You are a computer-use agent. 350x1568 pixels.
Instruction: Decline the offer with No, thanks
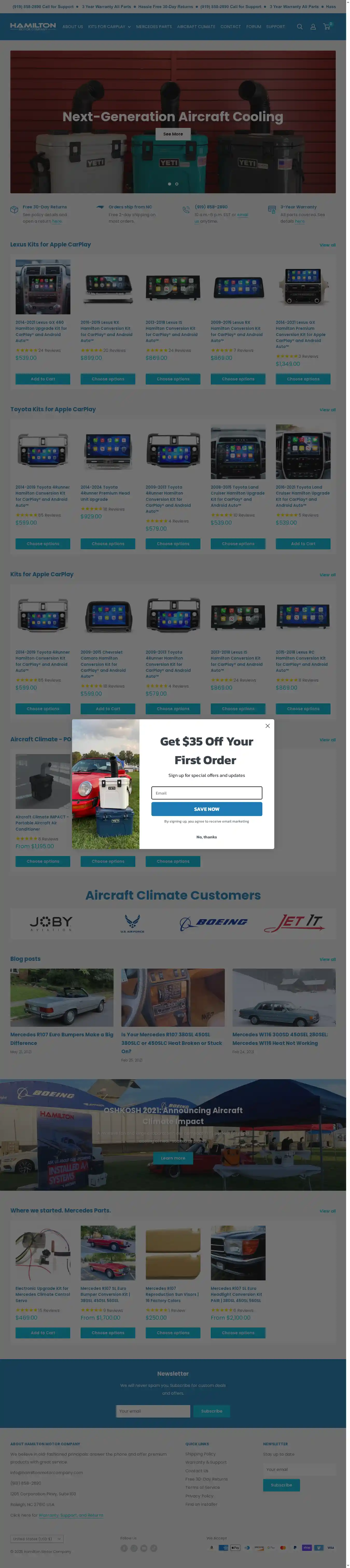[x=206, y=837]
